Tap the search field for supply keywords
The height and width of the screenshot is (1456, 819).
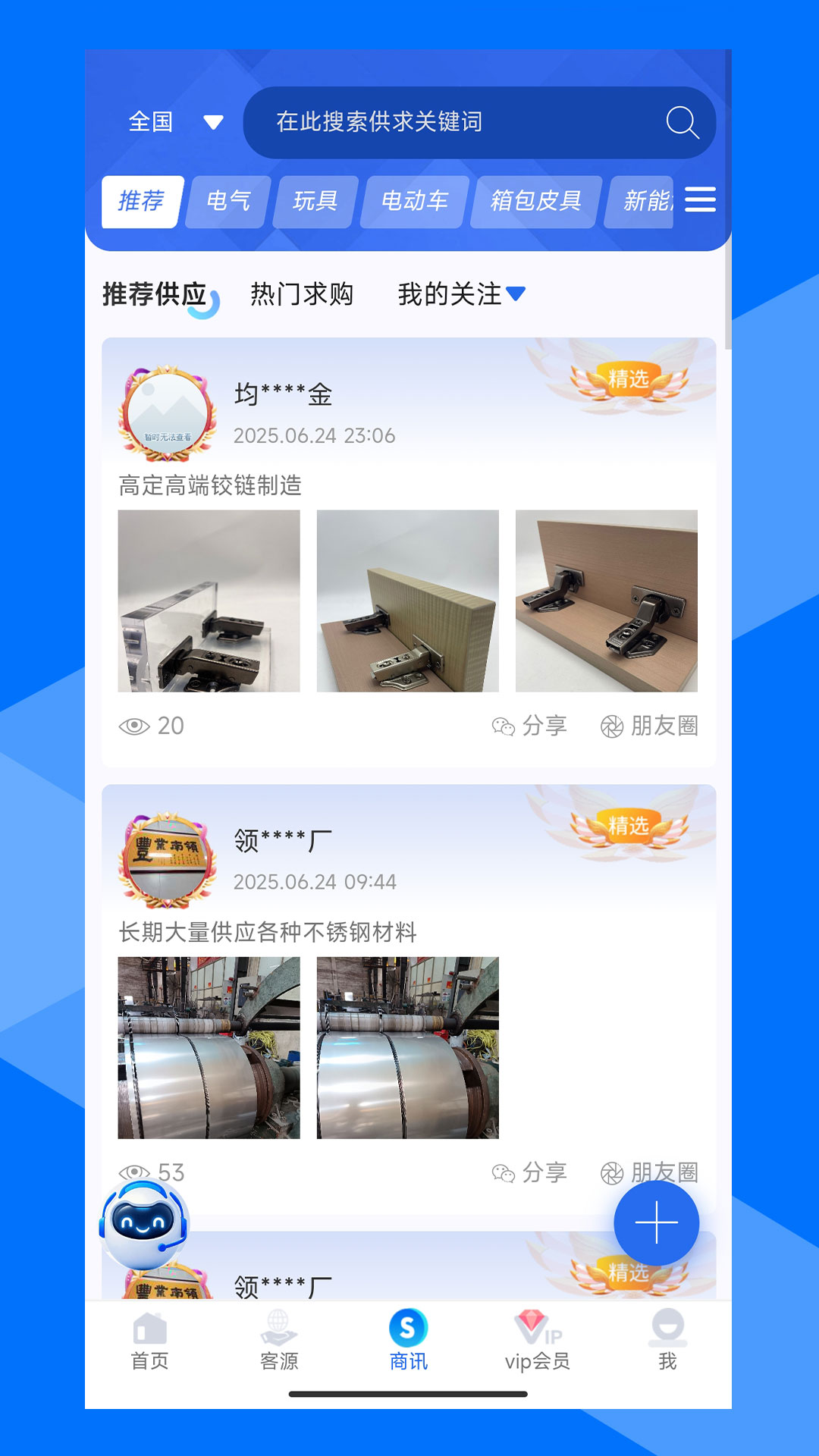coord(455,122)
